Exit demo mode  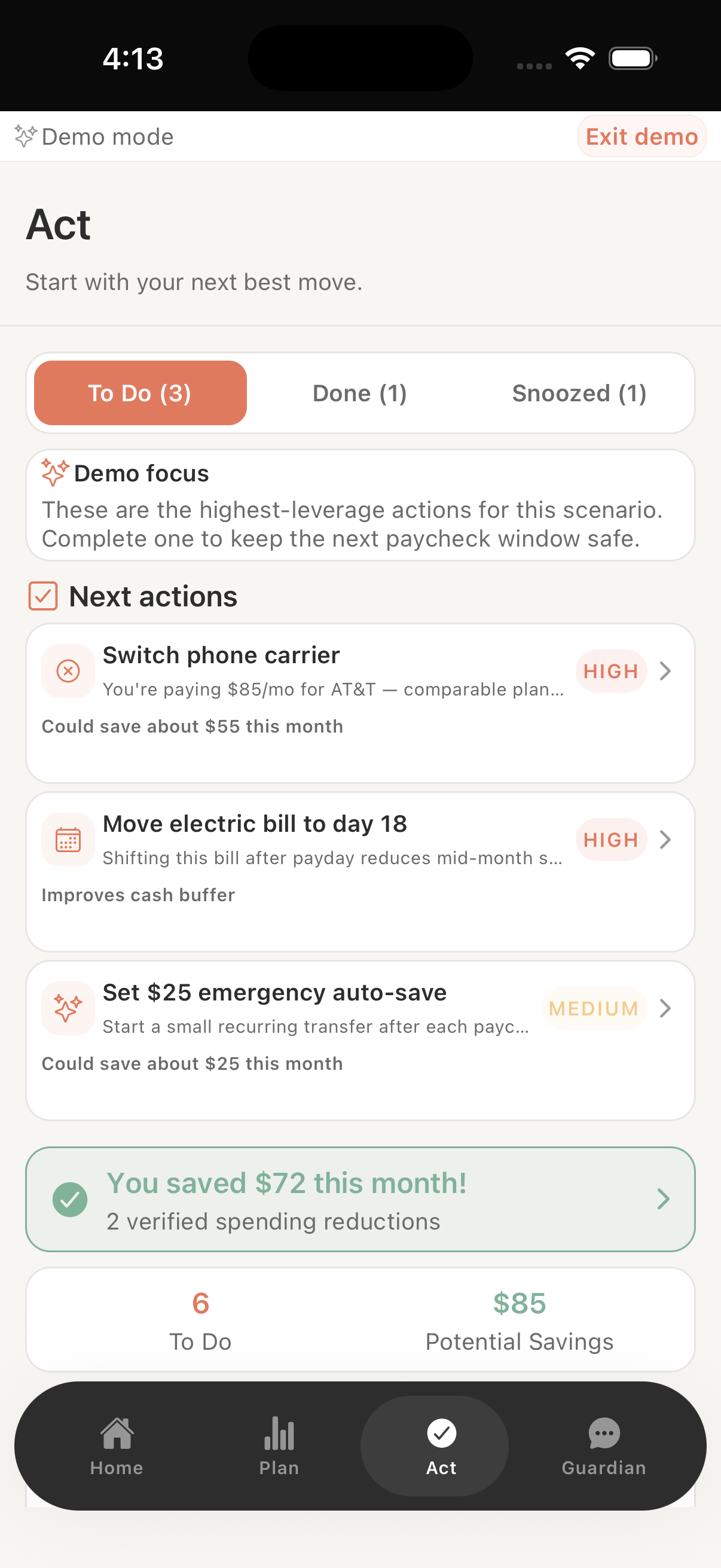[x=641, y=136]
